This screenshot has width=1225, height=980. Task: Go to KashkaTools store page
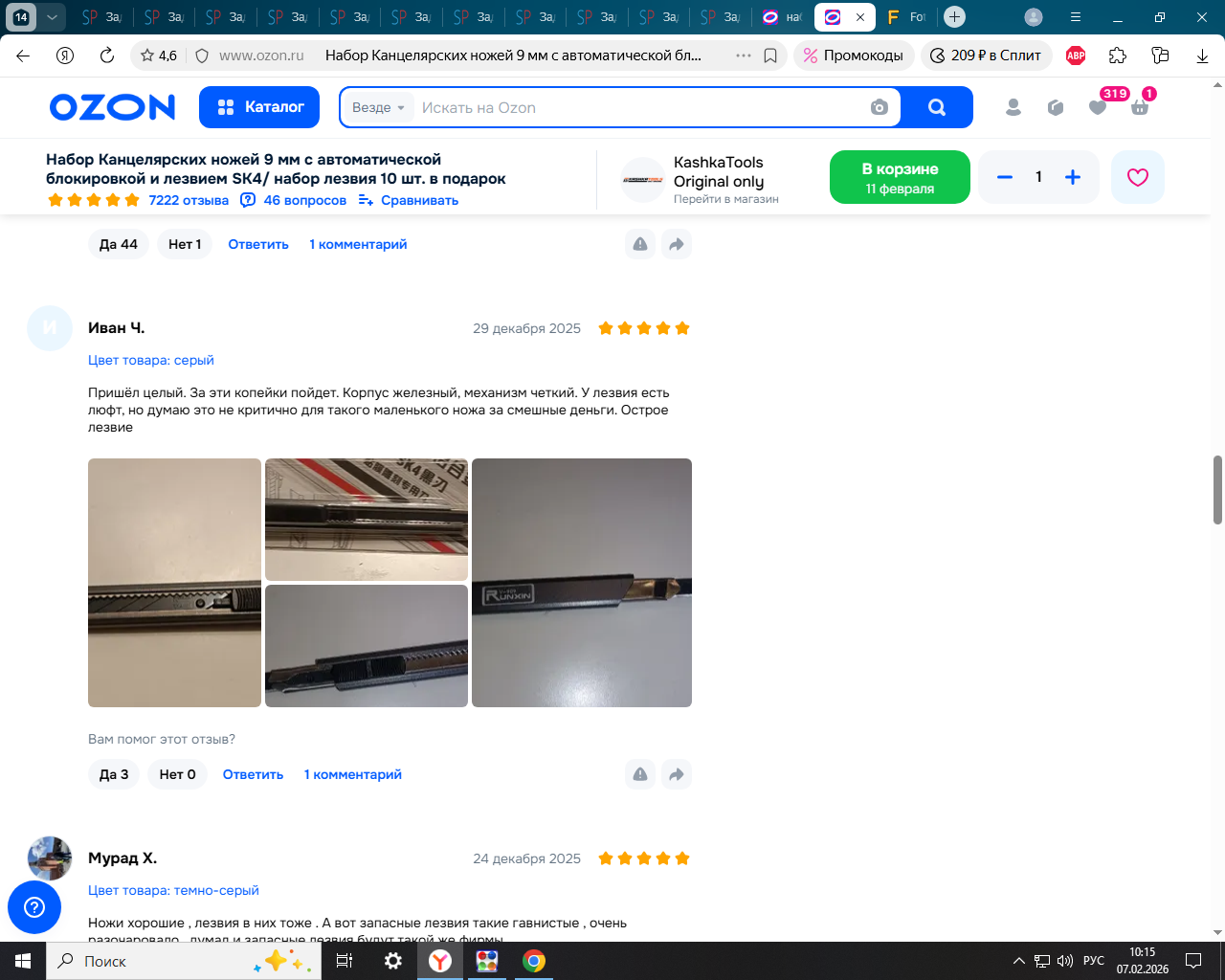click(x=718, y=172)
